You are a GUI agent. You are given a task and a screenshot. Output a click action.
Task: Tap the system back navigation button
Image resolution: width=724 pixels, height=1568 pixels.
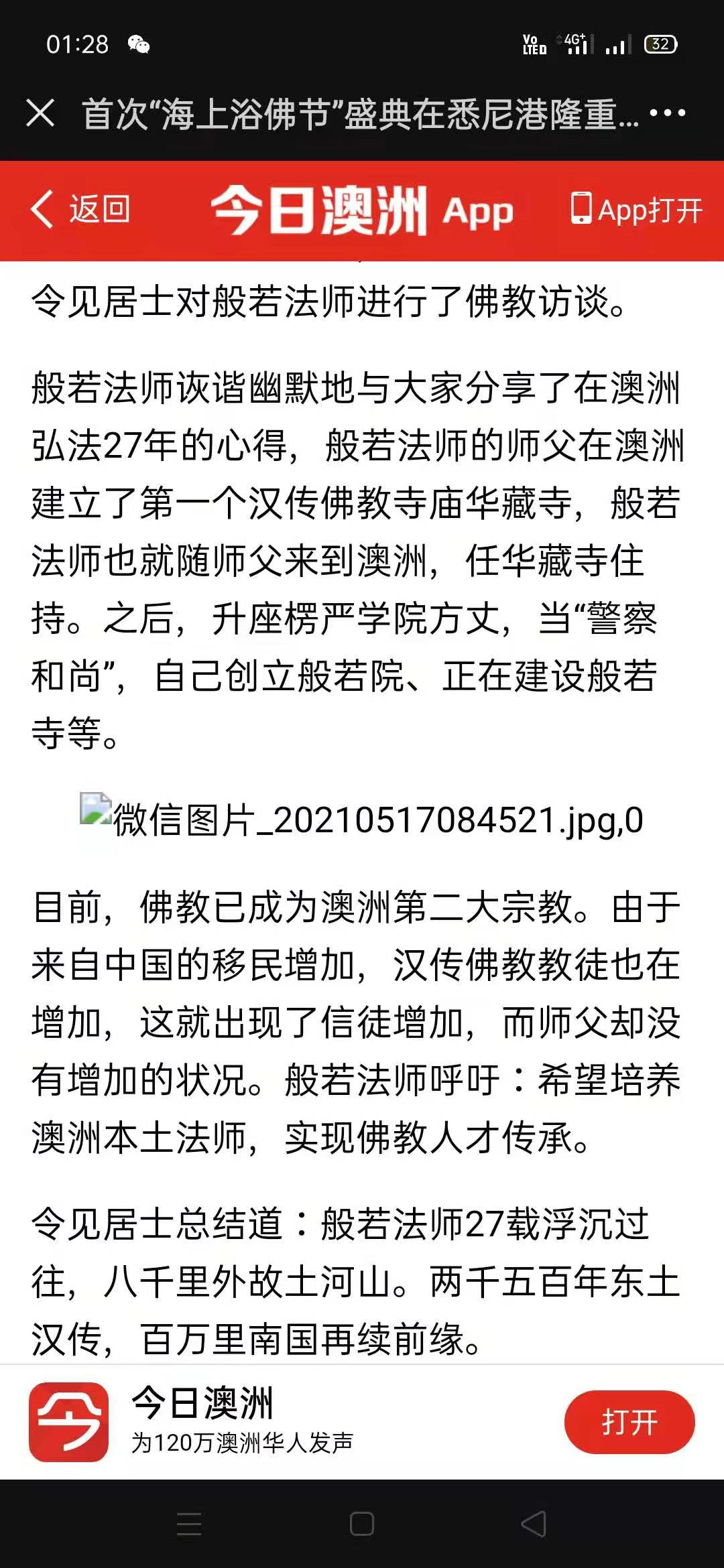coord(534,1524)
